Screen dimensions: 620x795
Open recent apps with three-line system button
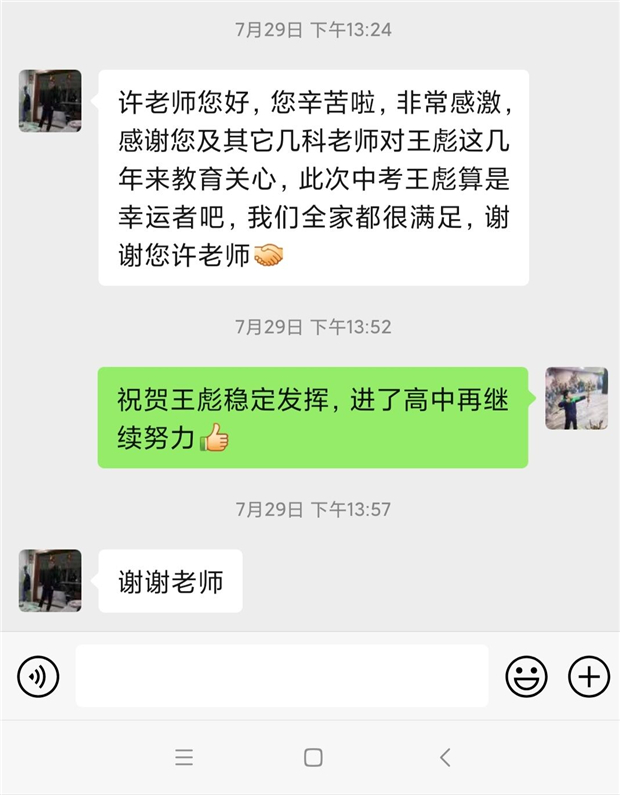[x=184, y=757]
